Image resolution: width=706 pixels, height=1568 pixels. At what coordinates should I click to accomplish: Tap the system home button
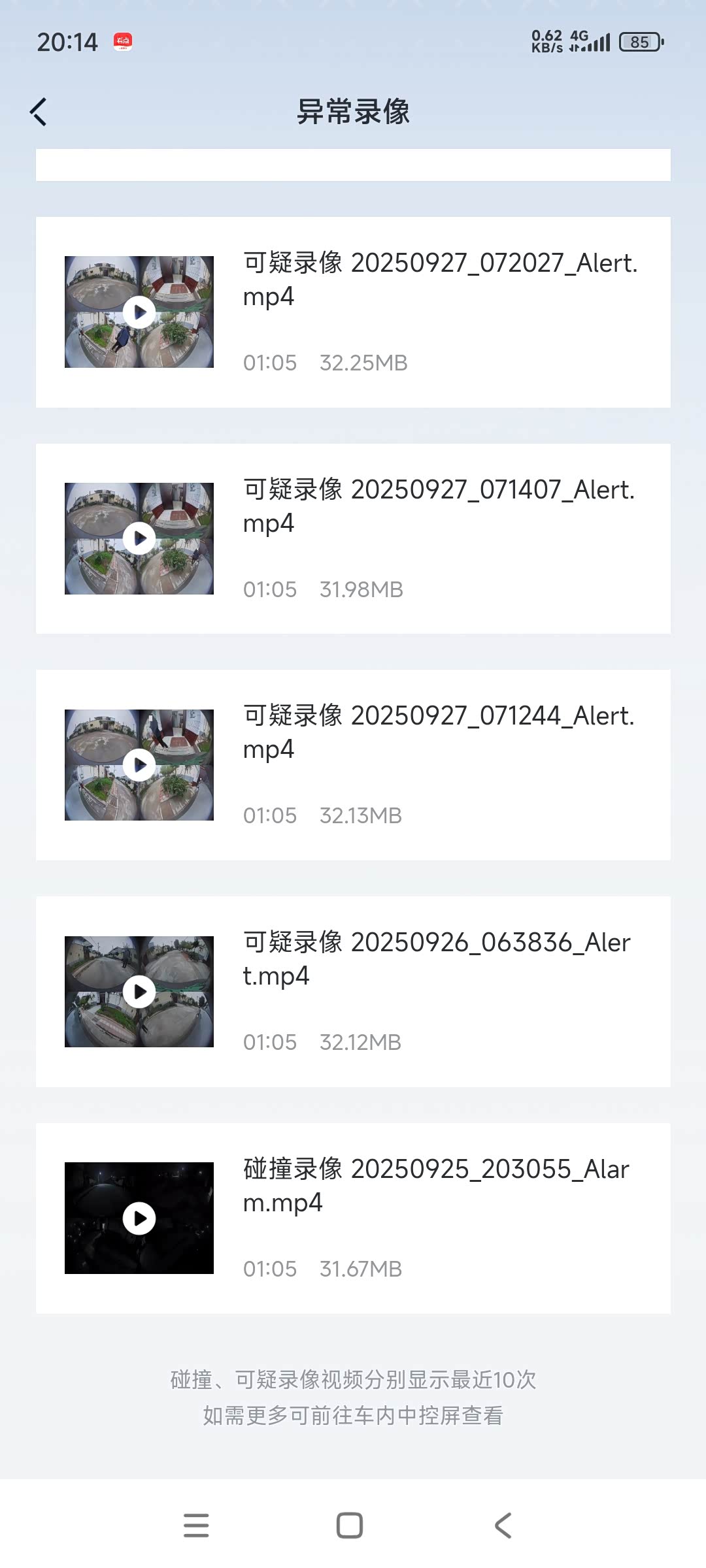[350, 1526]
